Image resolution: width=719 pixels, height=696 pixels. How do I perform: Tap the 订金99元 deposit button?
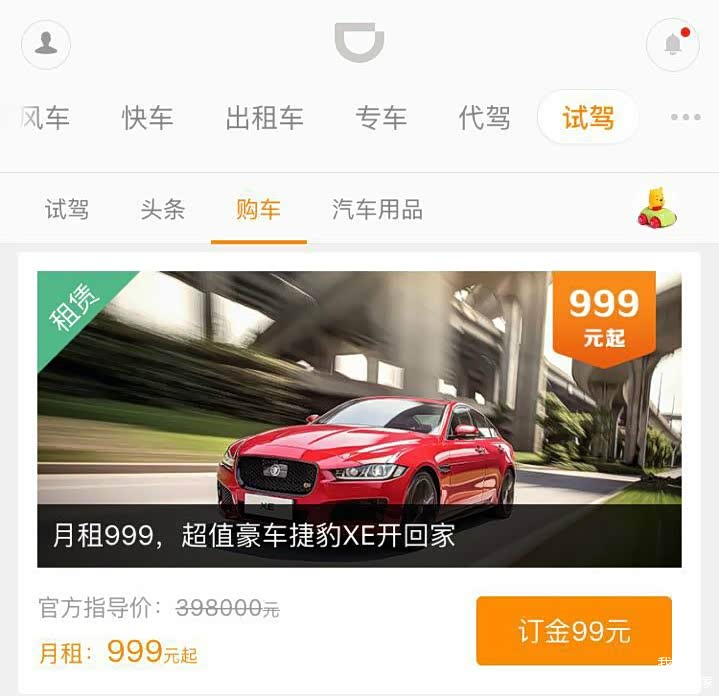click(x=574, y=631)
